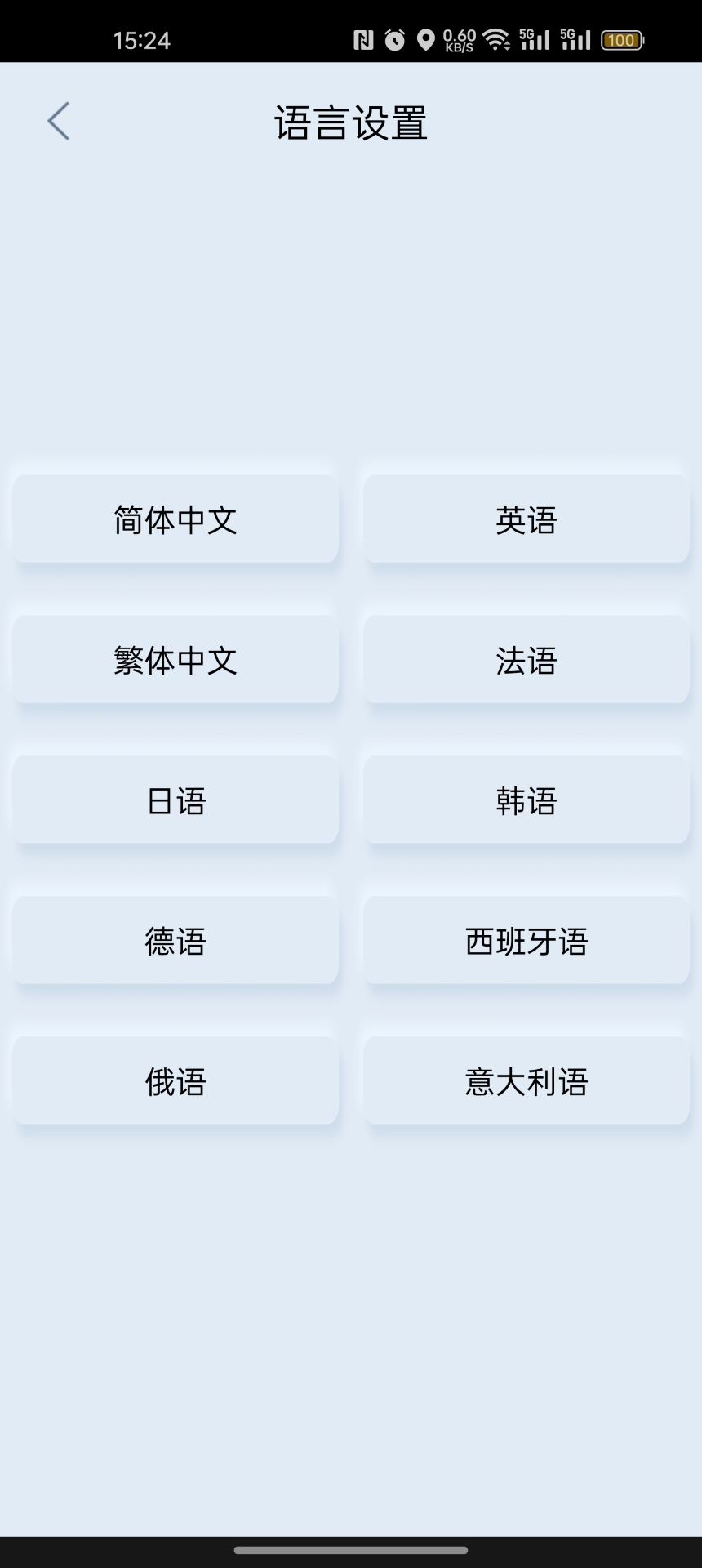Select 英语 language option
This screenshot has height=1568, width=702.
pos(526,519)
